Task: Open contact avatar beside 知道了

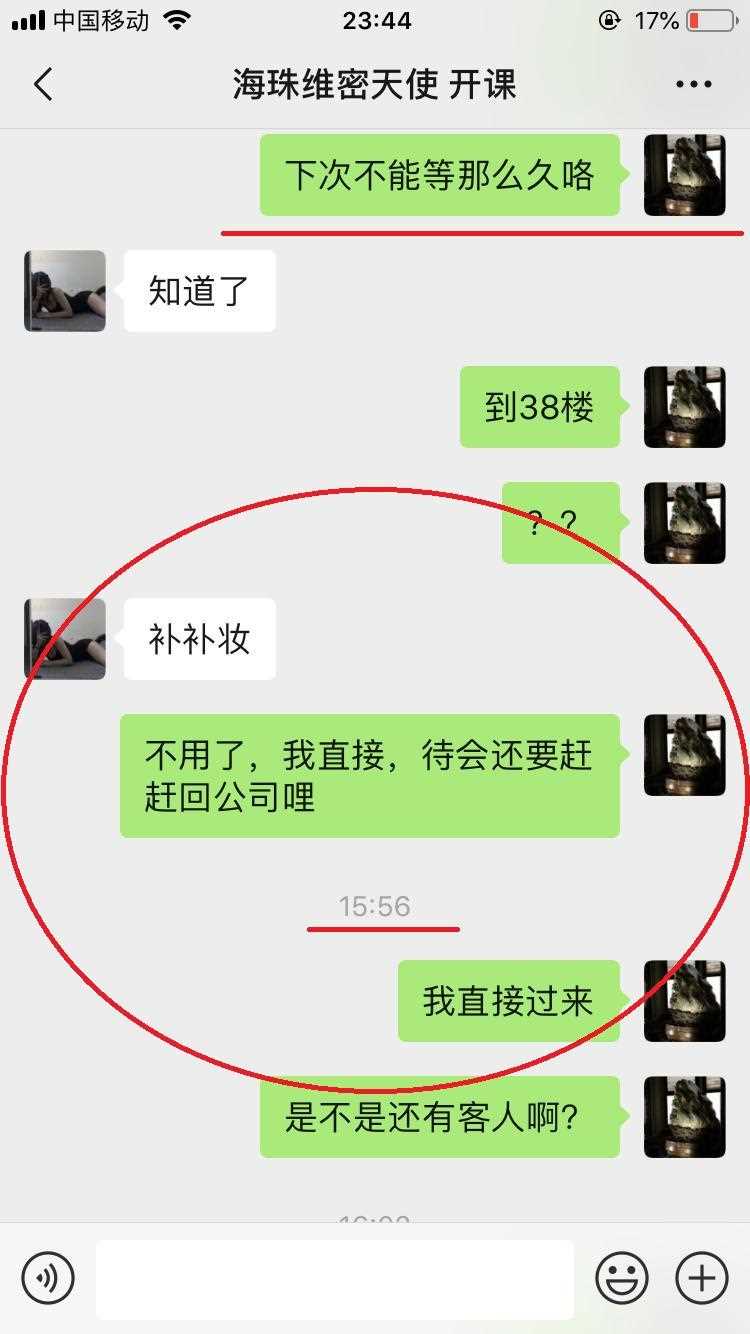Action: tap(65, 291)
